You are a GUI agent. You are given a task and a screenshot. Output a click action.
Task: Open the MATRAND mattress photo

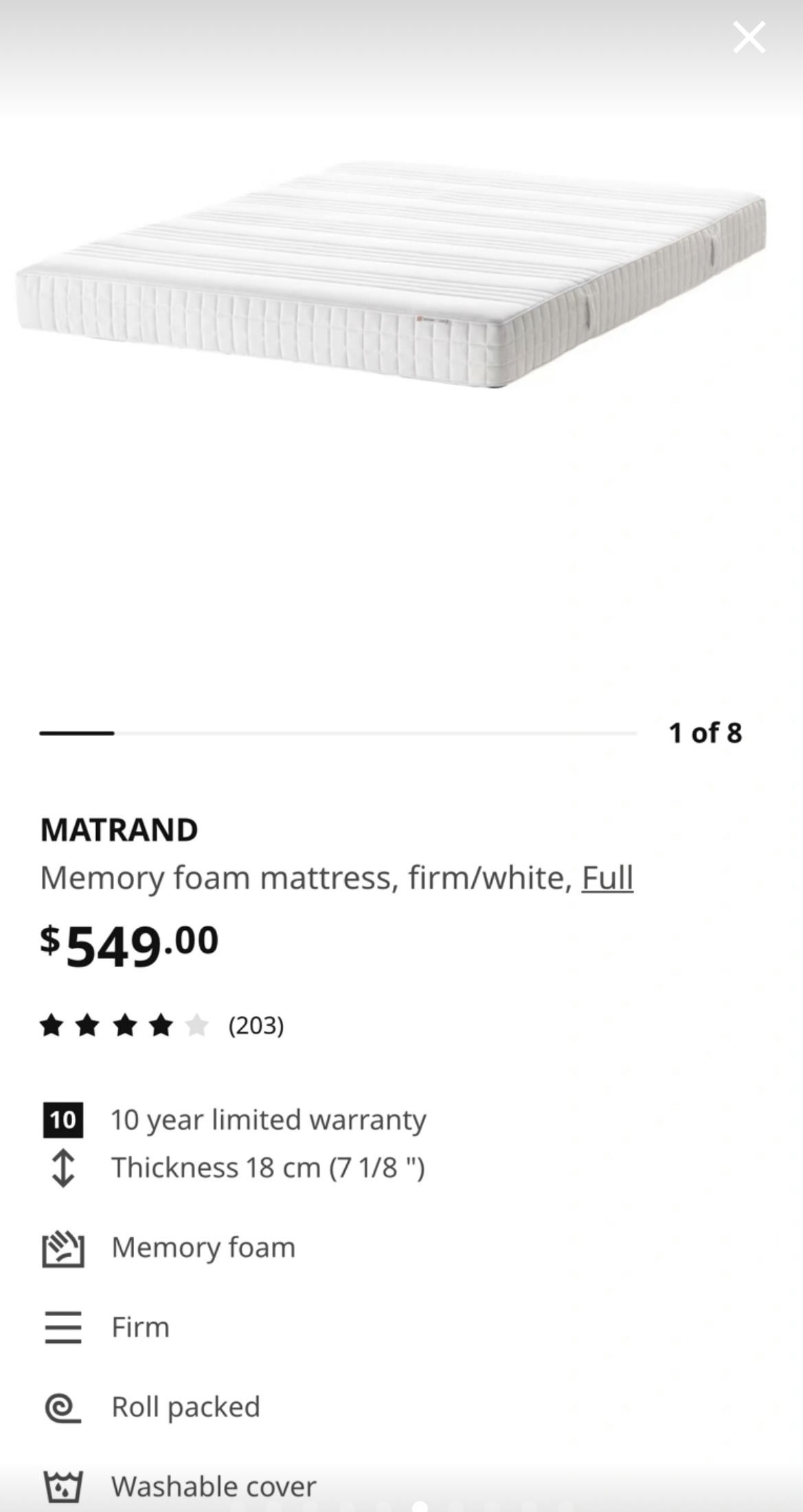coord(392,275)
